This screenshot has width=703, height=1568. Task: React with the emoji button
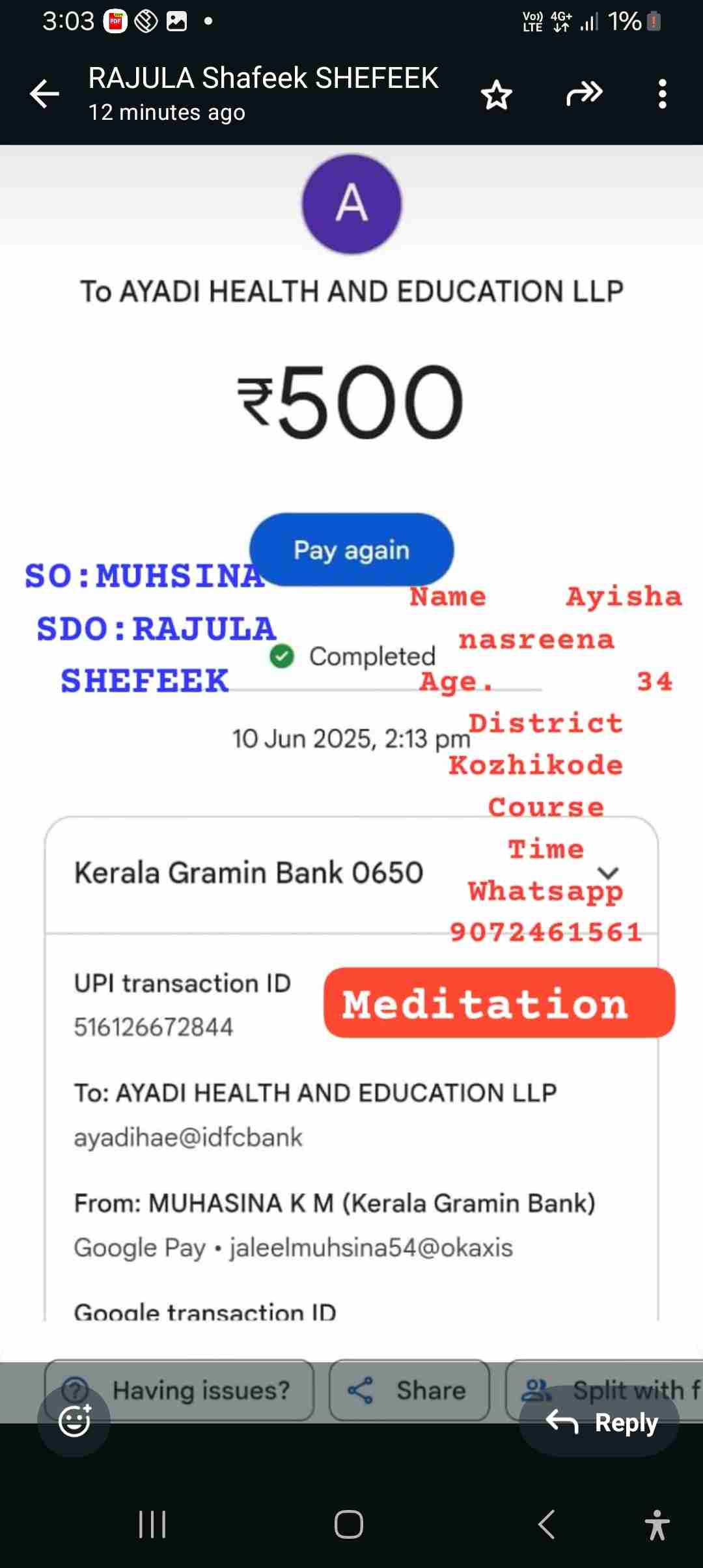click(x=74, y=1421)
